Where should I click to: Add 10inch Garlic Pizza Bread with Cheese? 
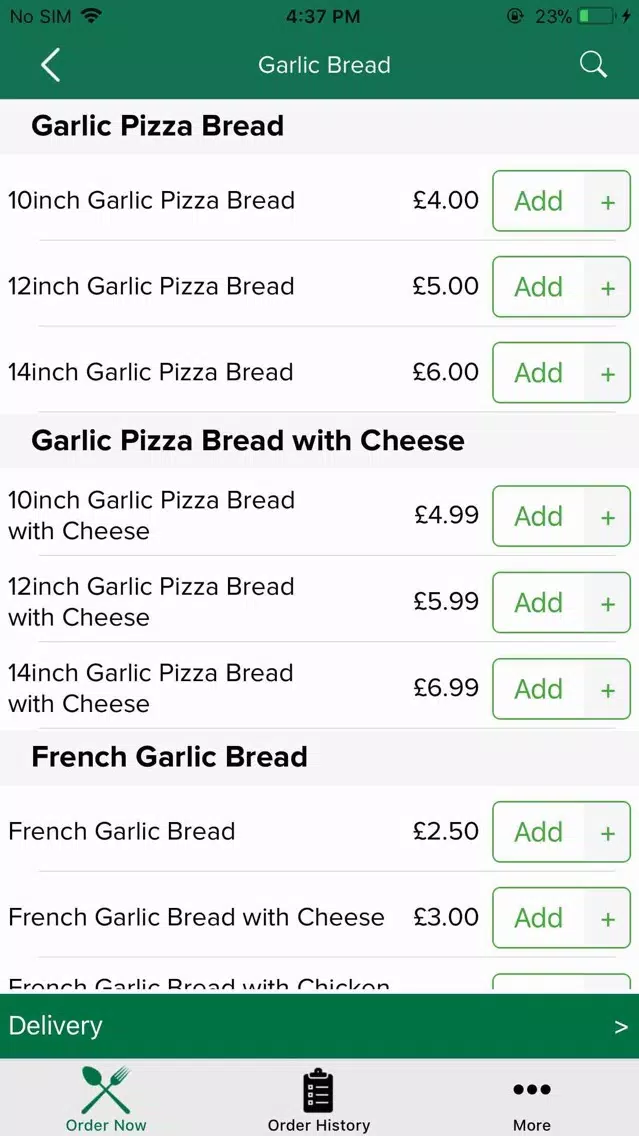click(x=561, y=516)
